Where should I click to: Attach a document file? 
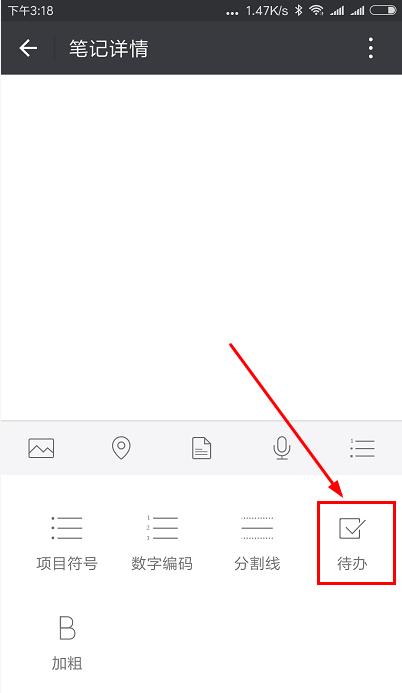click(201, 448)
